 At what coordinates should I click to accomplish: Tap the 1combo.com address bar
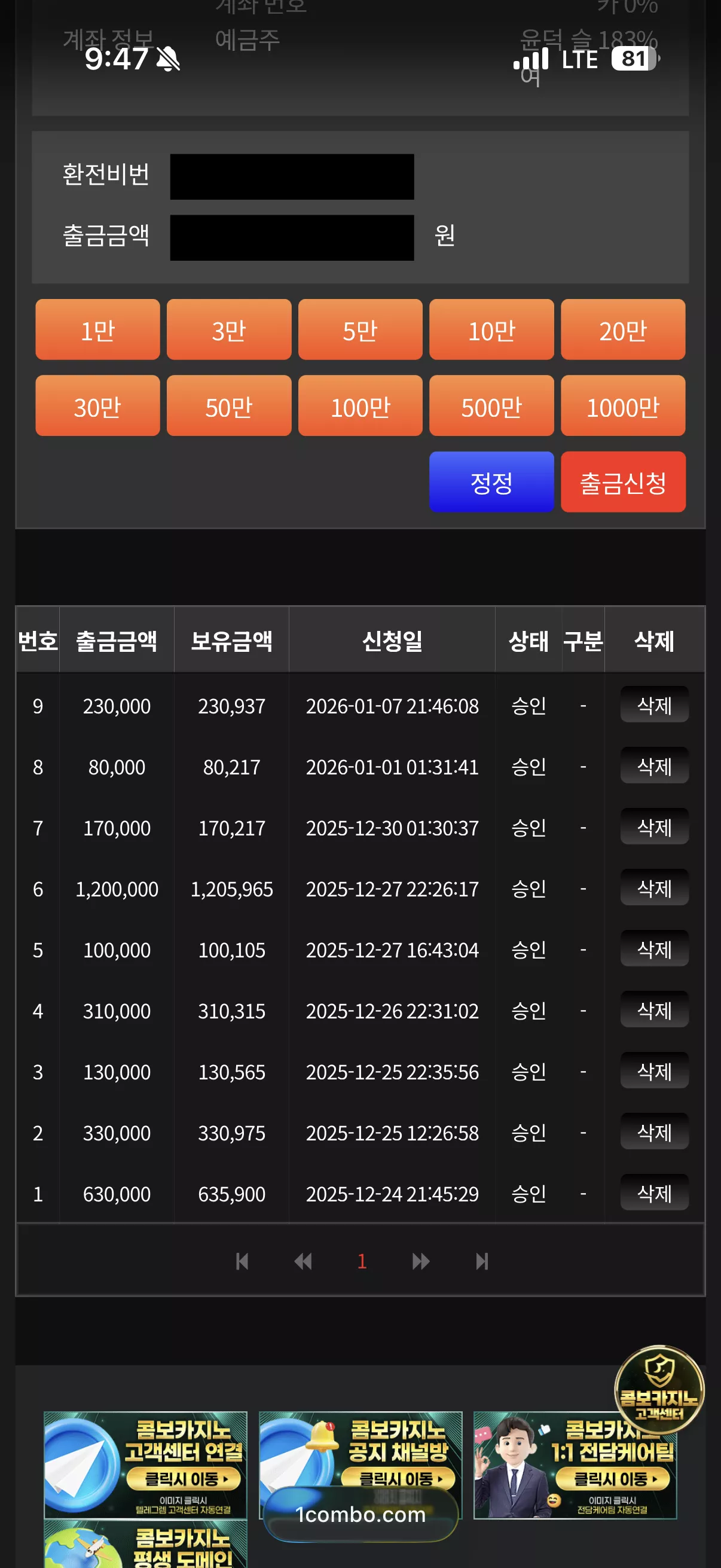360,1514
